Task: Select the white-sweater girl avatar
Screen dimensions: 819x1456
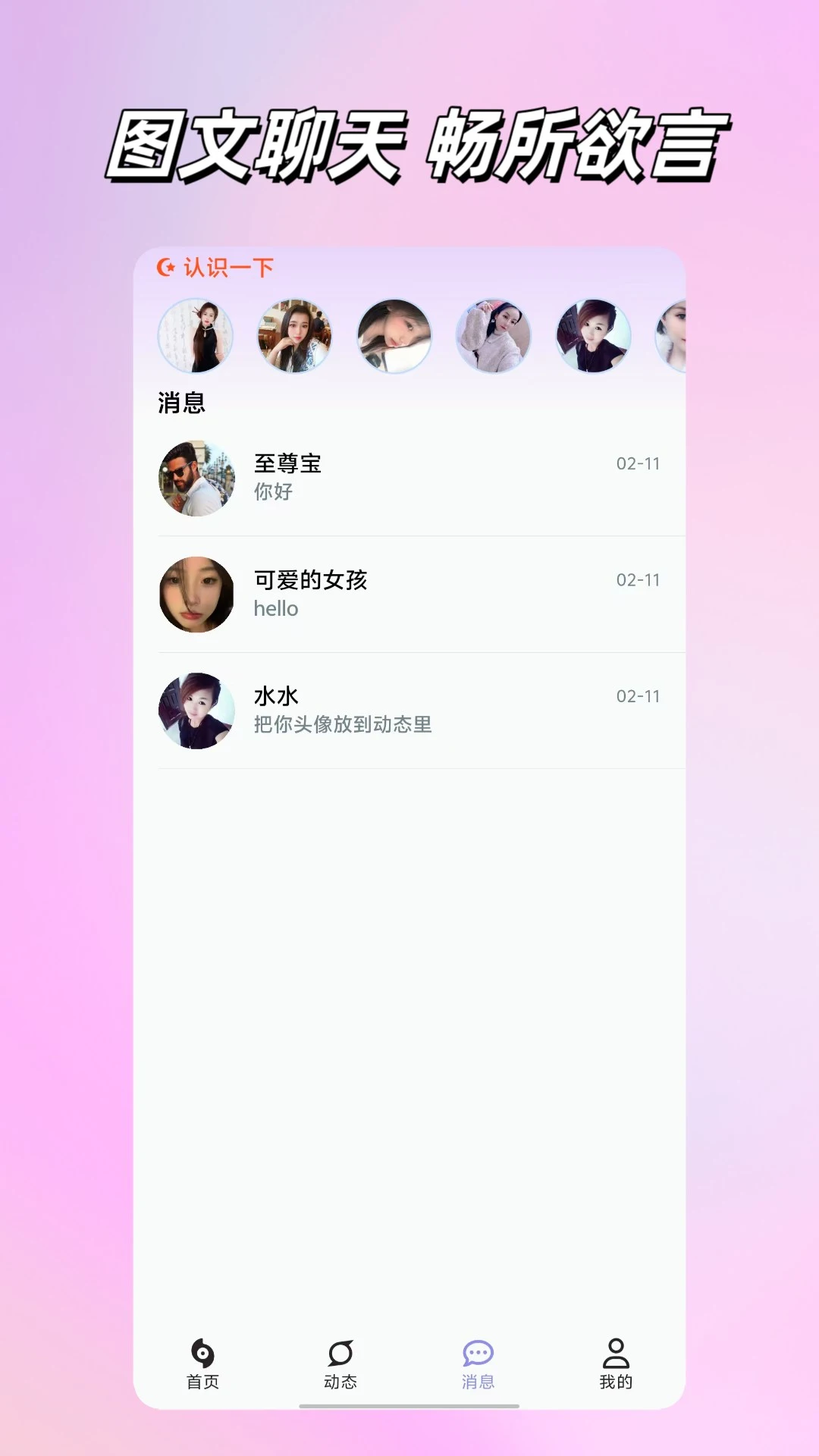Action: pos(493,336)
